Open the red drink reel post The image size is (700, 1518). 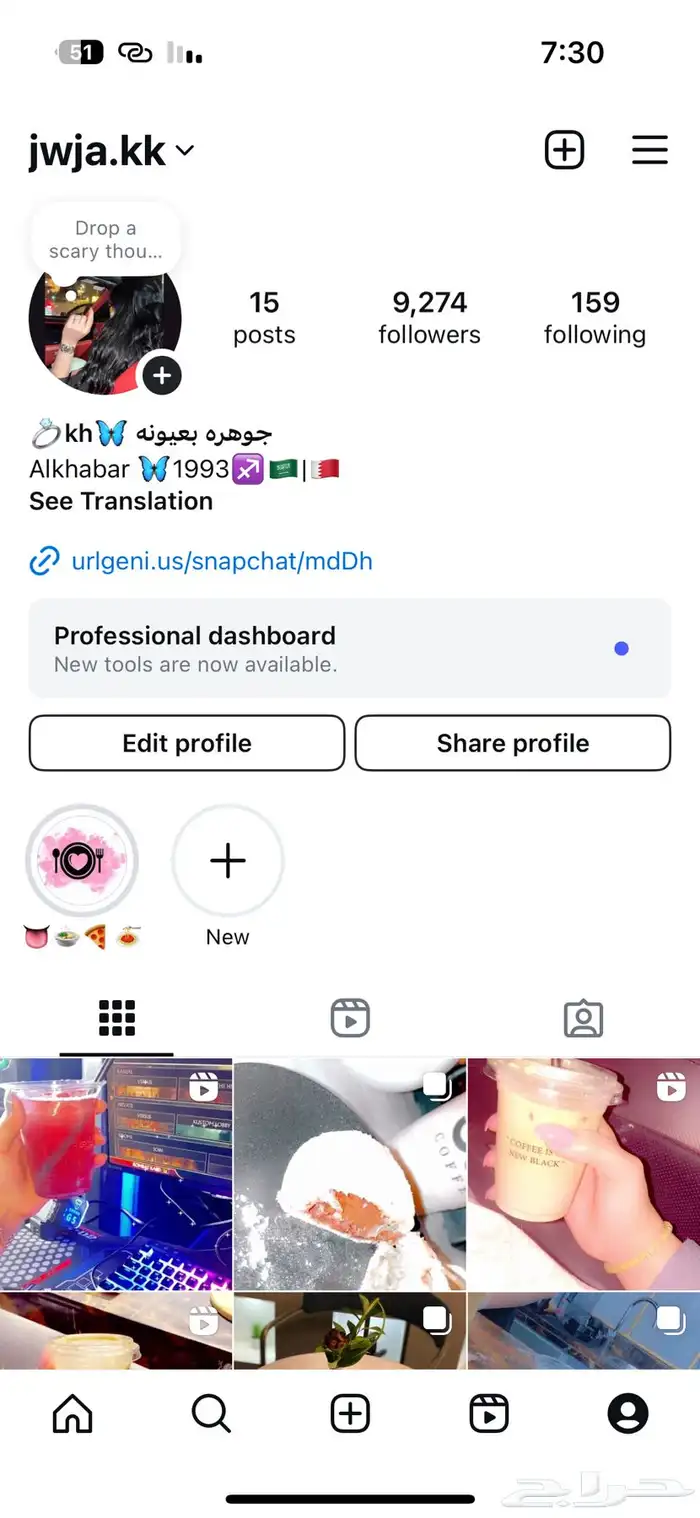115,1173
